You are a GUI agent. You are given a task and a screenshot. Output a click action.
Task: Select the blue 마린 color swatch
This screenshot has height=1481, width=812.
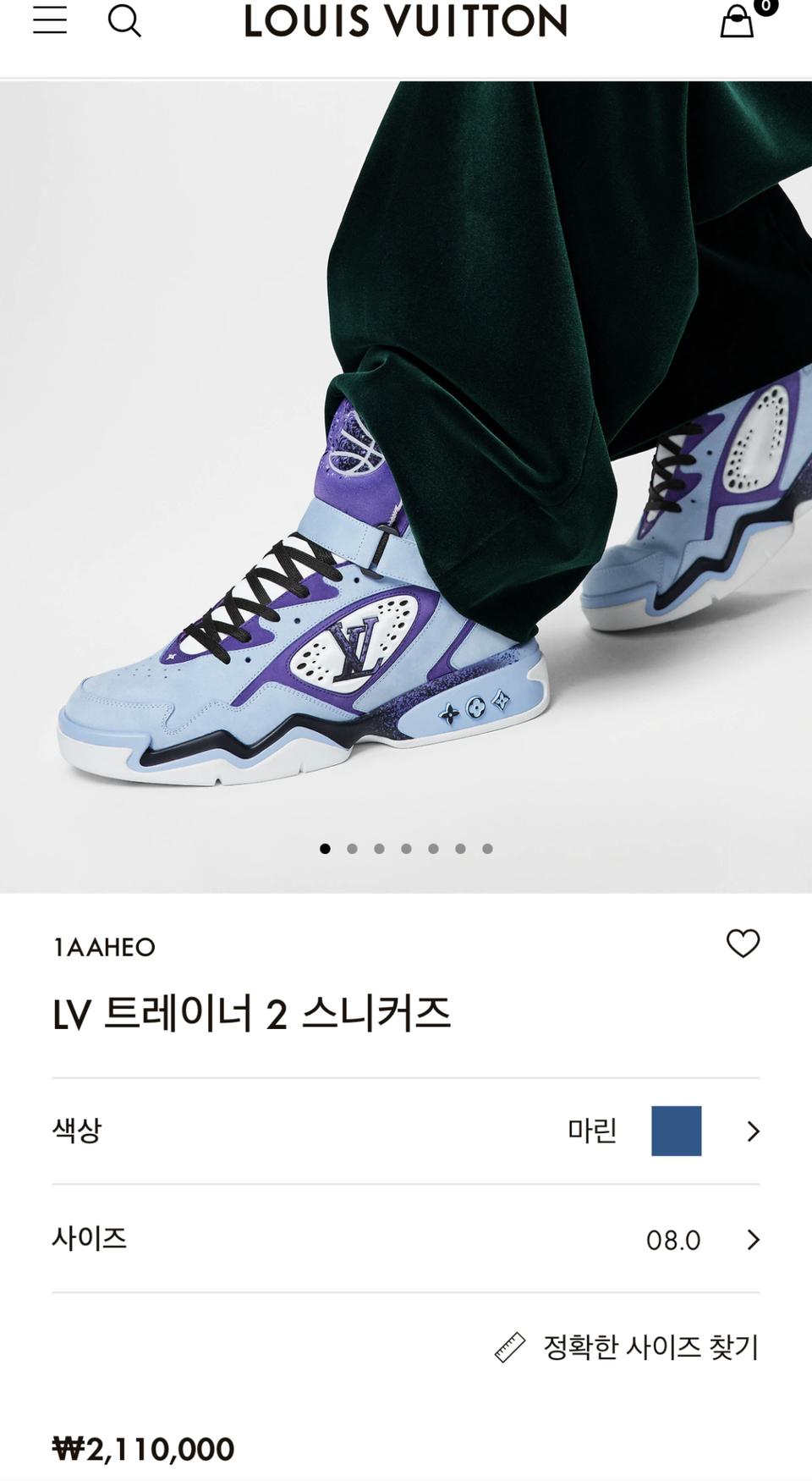675,1130
